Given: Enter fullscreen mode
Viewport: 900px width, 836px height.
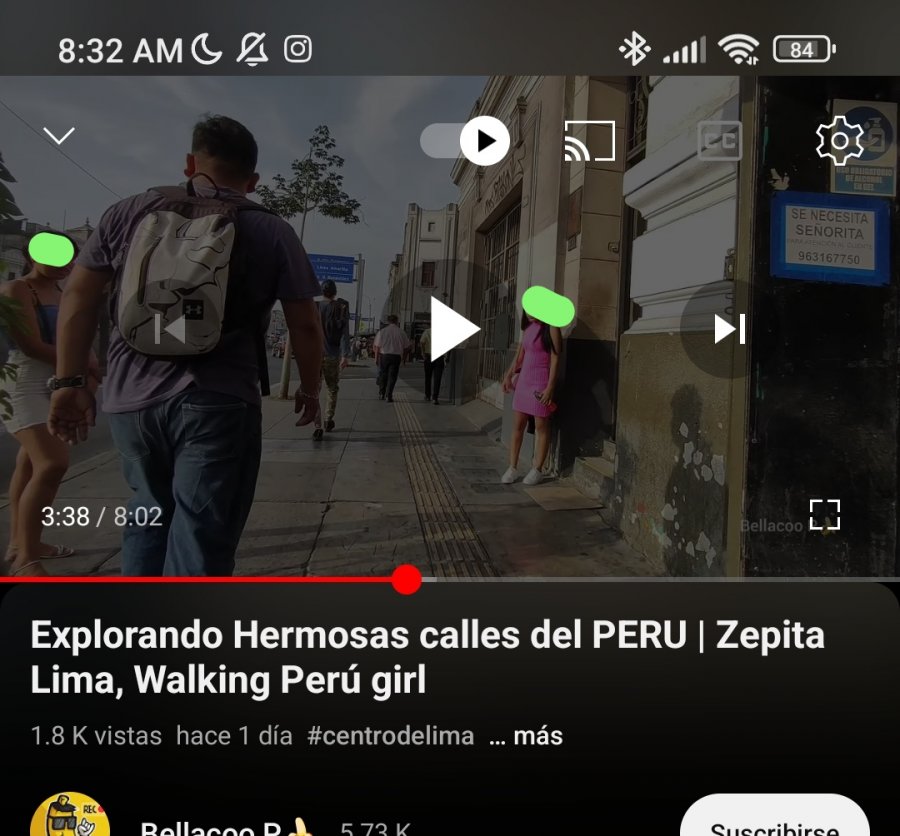Looking at the screenshot, I should pos(824,515).
